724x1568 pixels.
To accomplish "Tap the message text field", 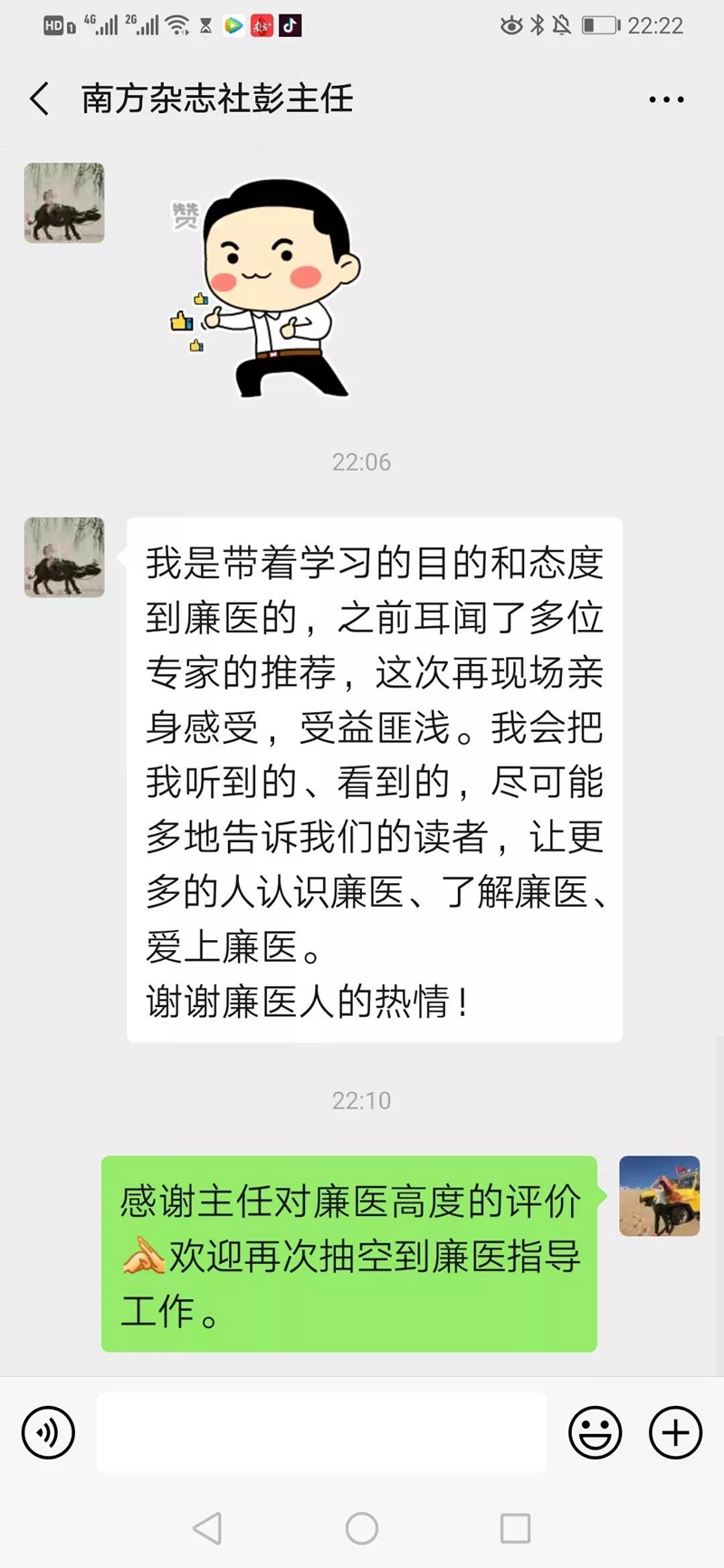I will pos(321,1432).
